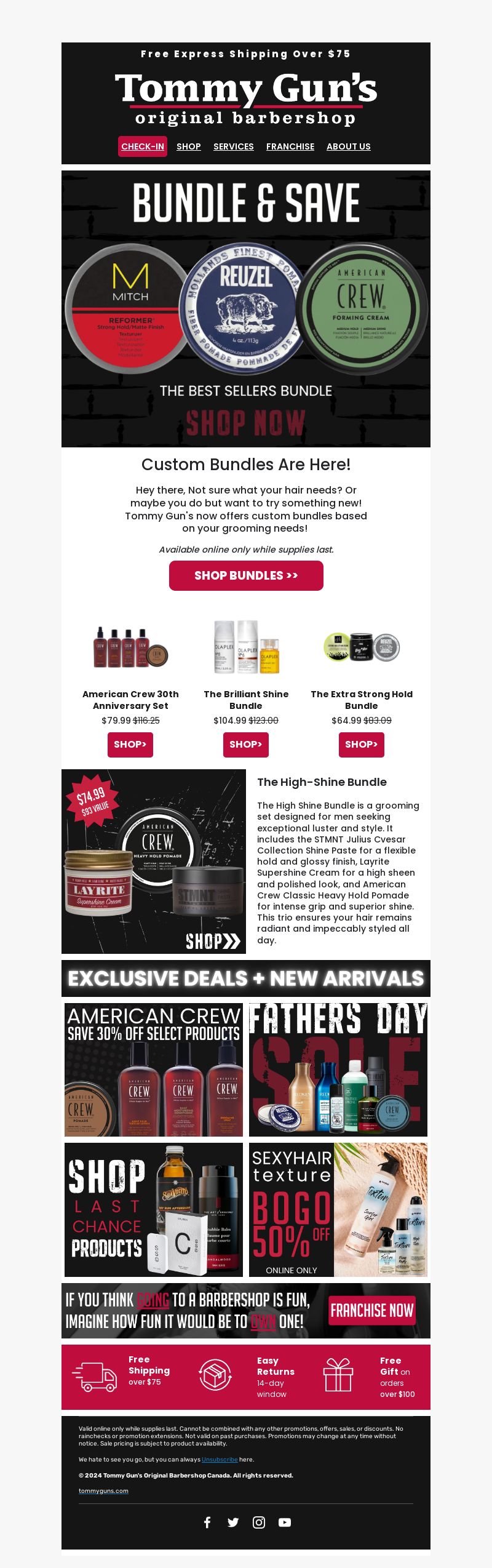
Task: Open American Crew 30% off deal
Action: coord(154,1070)
